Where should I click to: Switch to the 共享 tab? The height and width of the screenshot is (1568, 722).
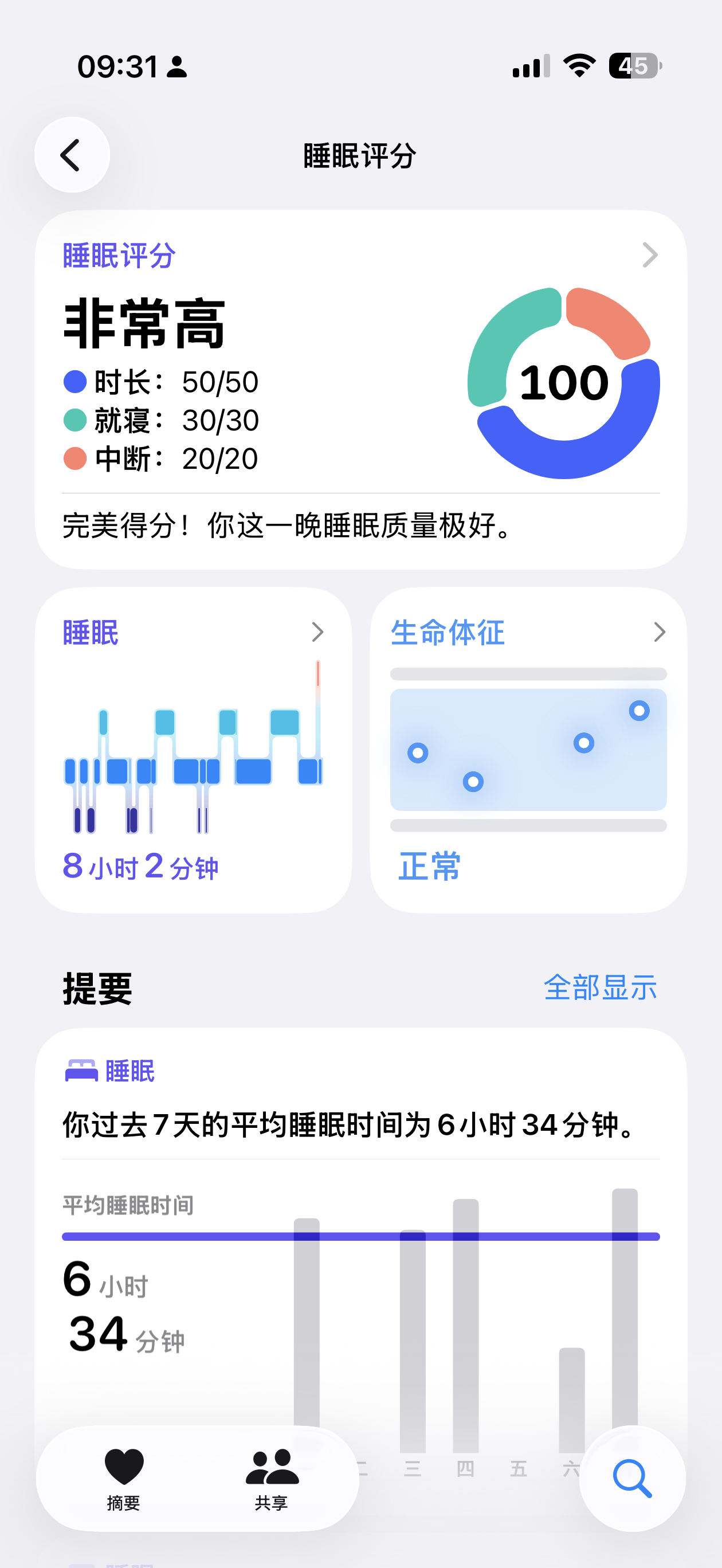pos(270,1485)
